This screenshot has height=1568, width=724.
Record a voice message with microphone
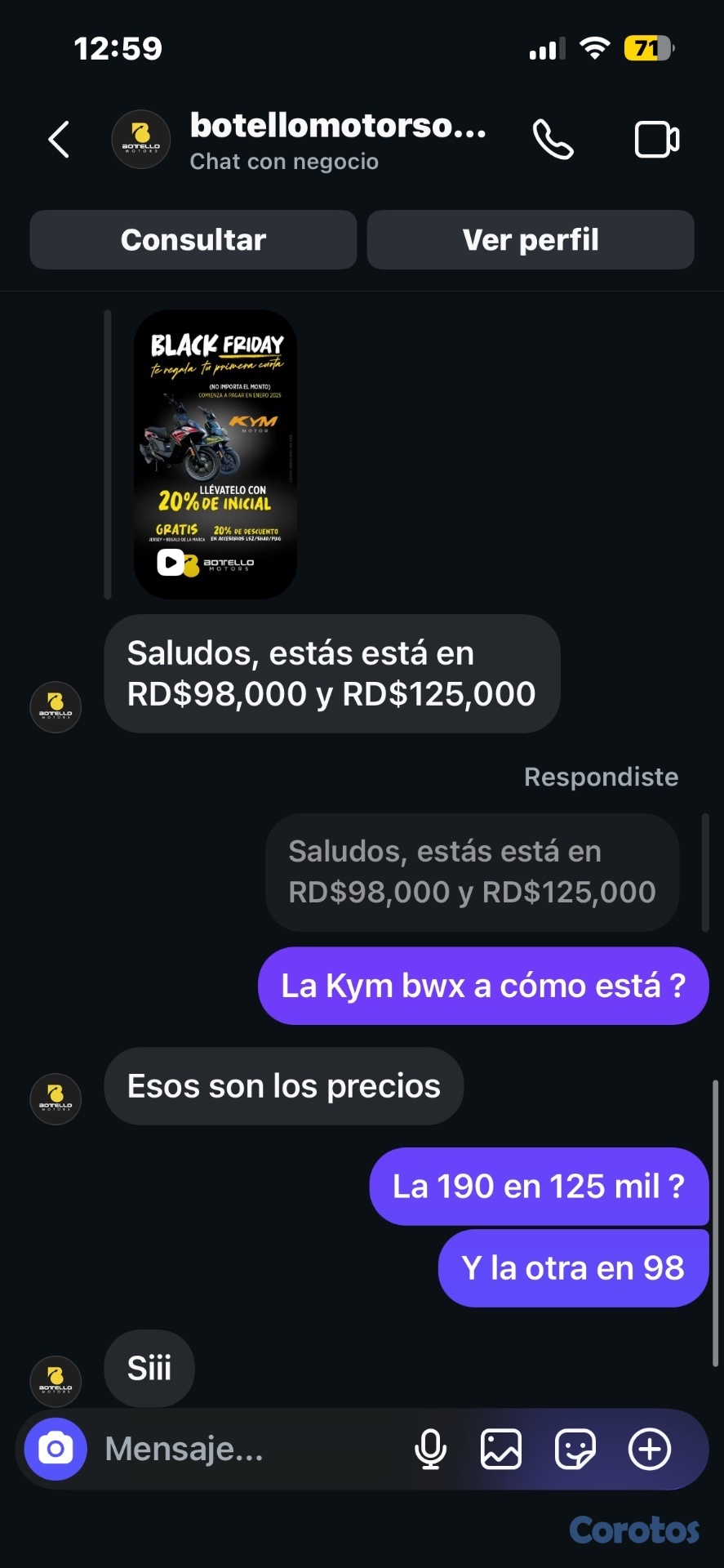(x=430, y=1449)
